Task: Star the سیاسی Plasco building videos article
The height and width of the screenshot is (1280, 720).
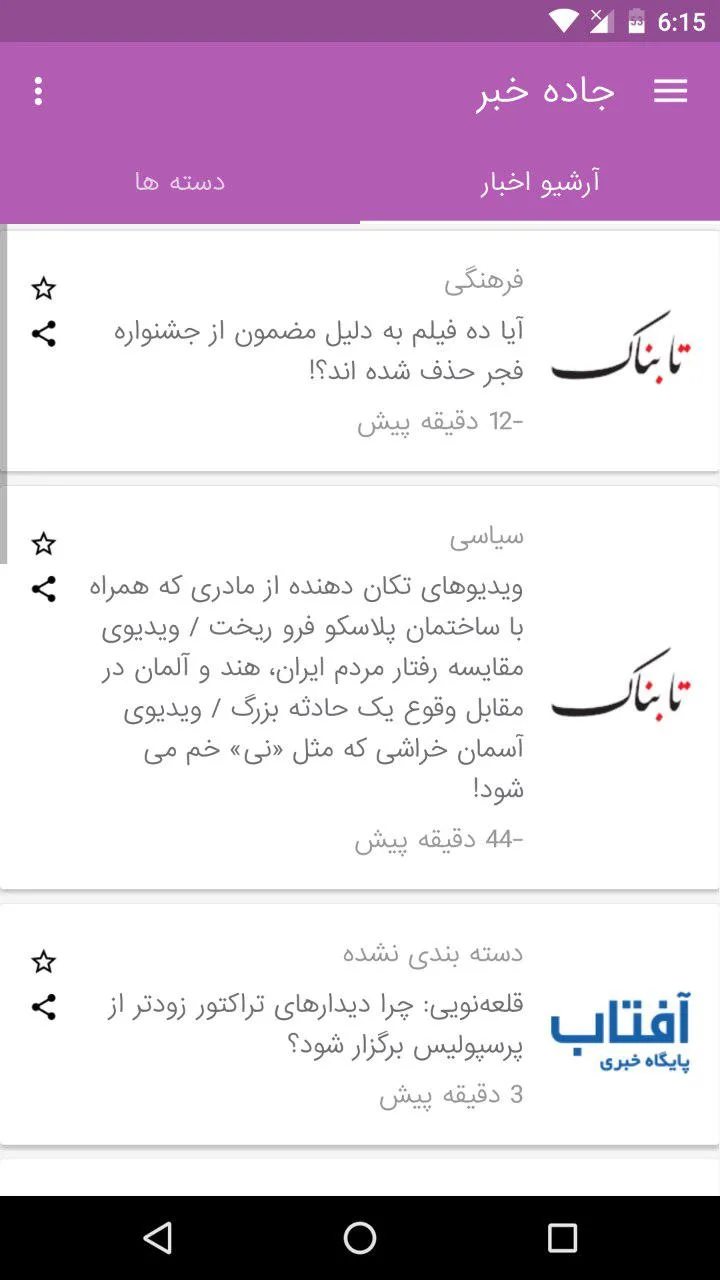Action: click(44, 544)
